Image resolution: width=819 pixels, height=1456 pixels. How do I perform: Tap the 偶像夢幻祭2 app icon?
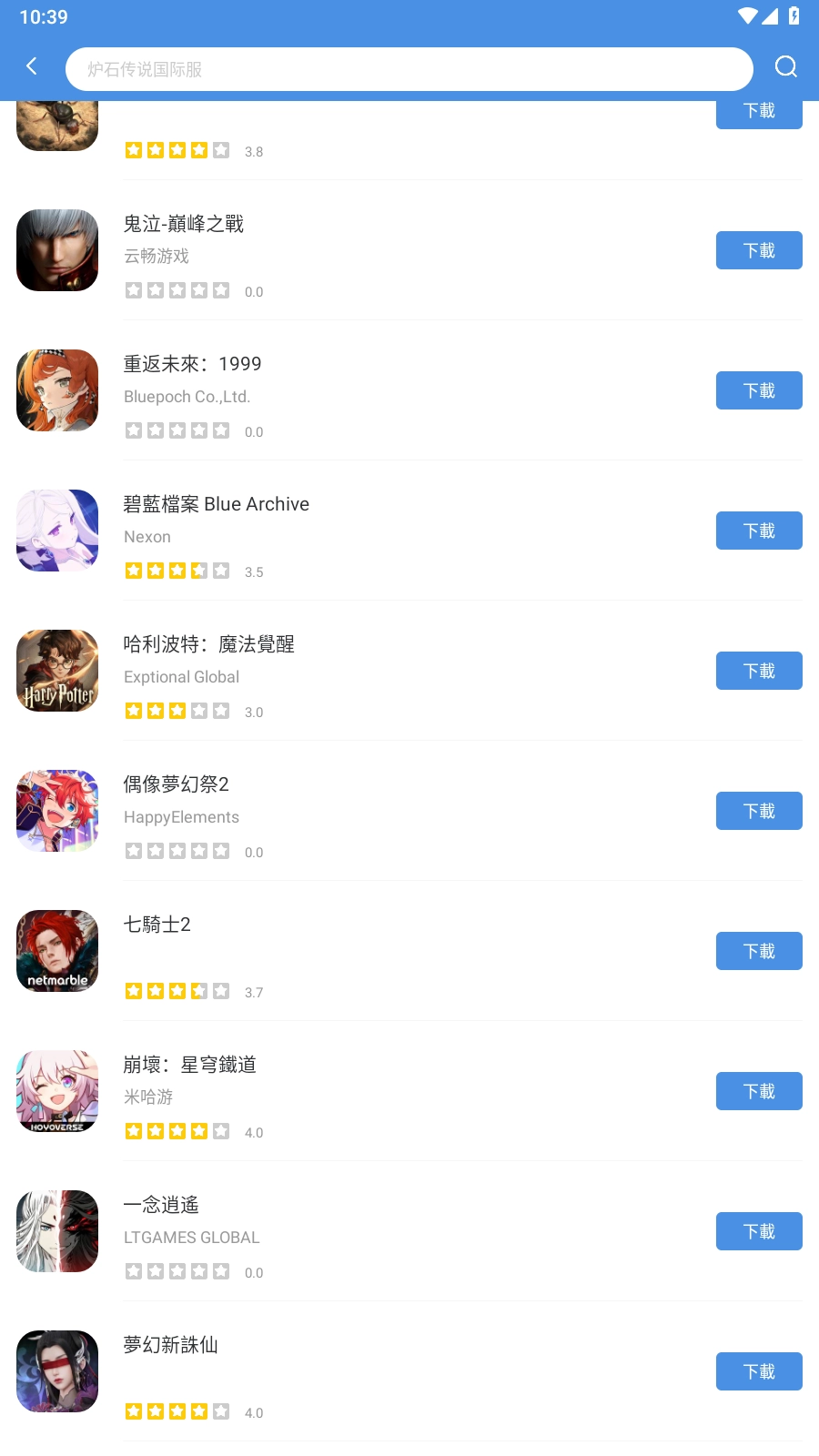tap(56, 811)
